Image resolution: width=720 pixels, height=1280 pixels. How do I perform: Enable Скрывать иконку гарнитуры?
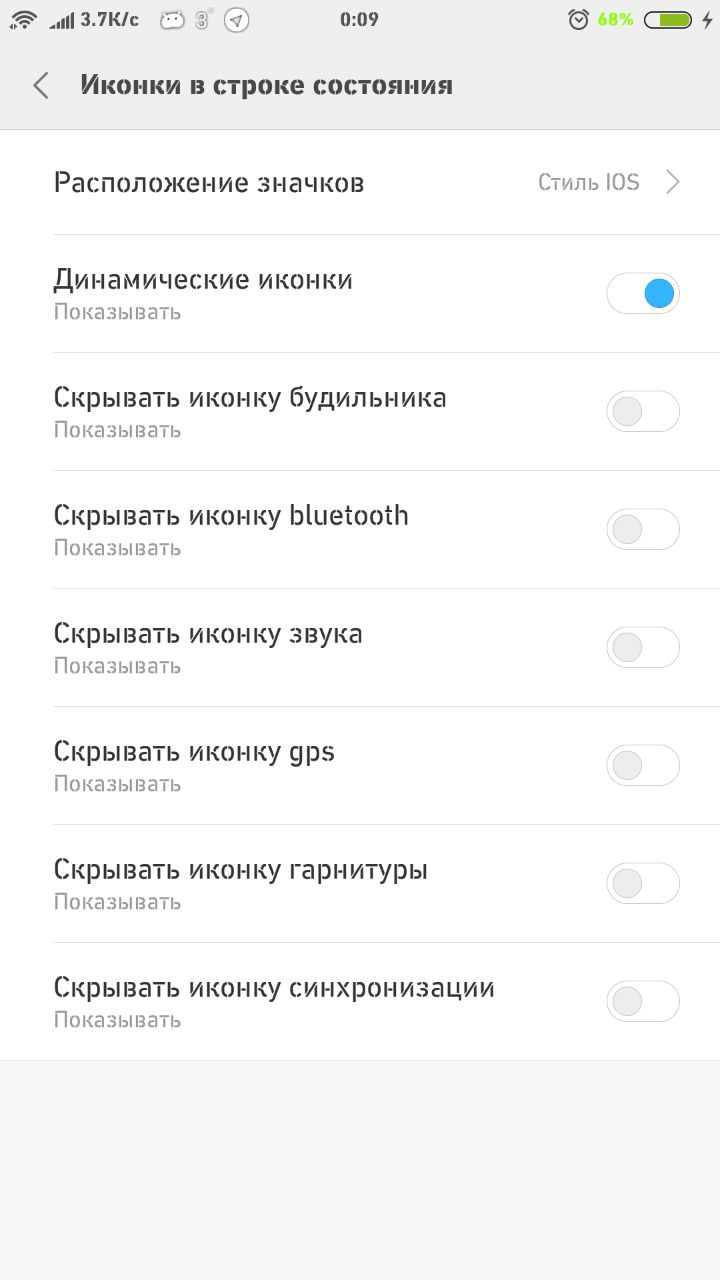point(643,883)
